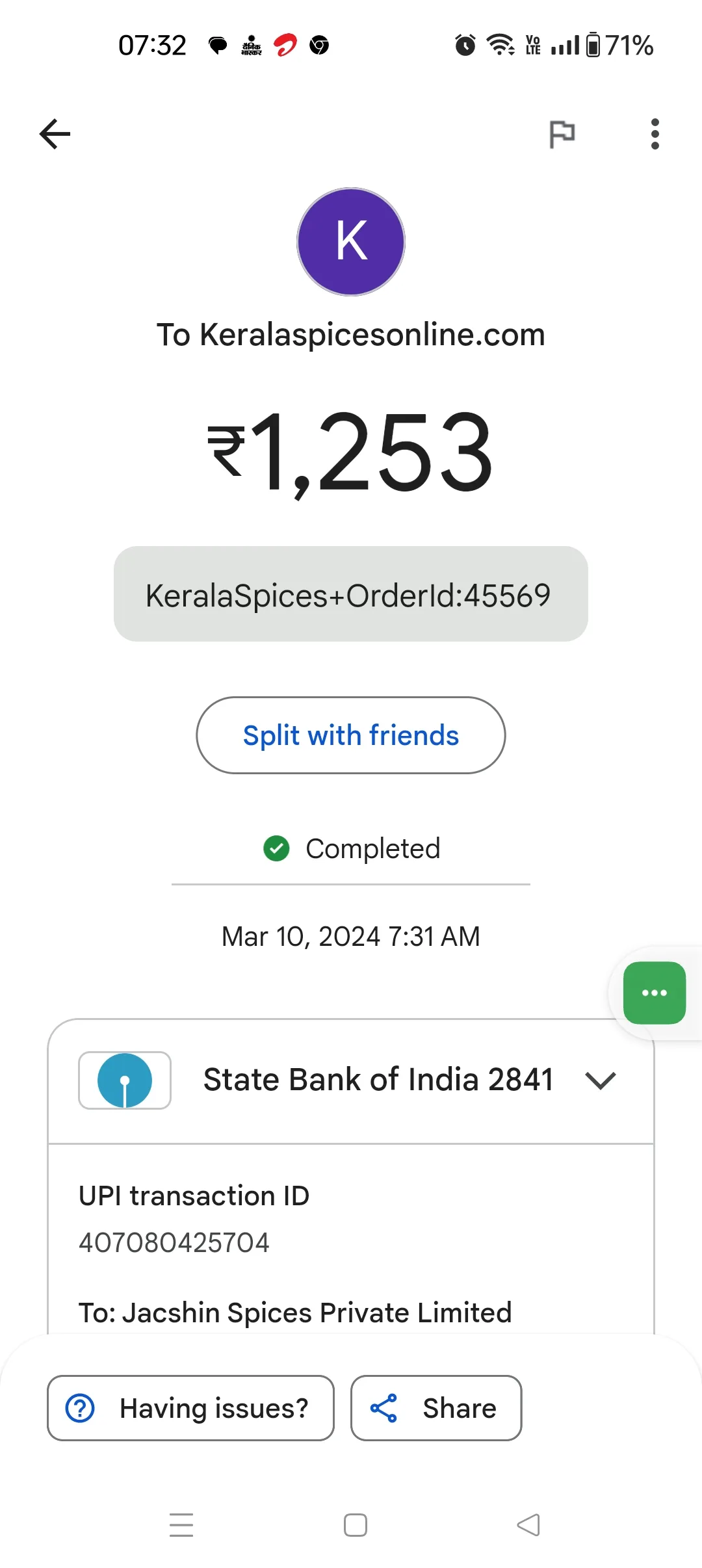Go back using the top-left arrow
This screenshot has height=1568, width=702.
[55, 134]
